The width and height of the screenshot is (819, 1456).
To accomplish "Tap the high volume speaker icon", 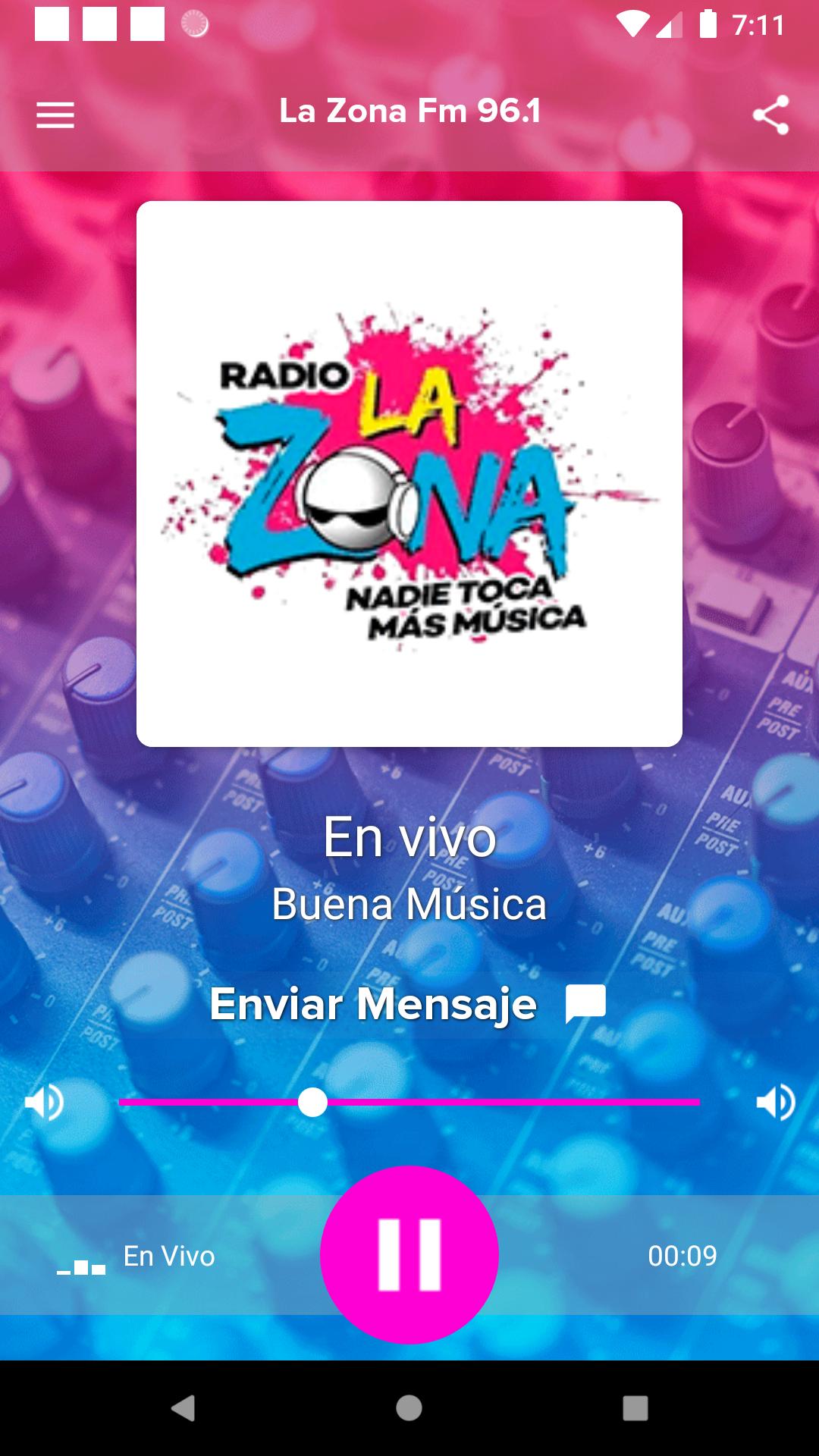I will (x=775, y=1103).
